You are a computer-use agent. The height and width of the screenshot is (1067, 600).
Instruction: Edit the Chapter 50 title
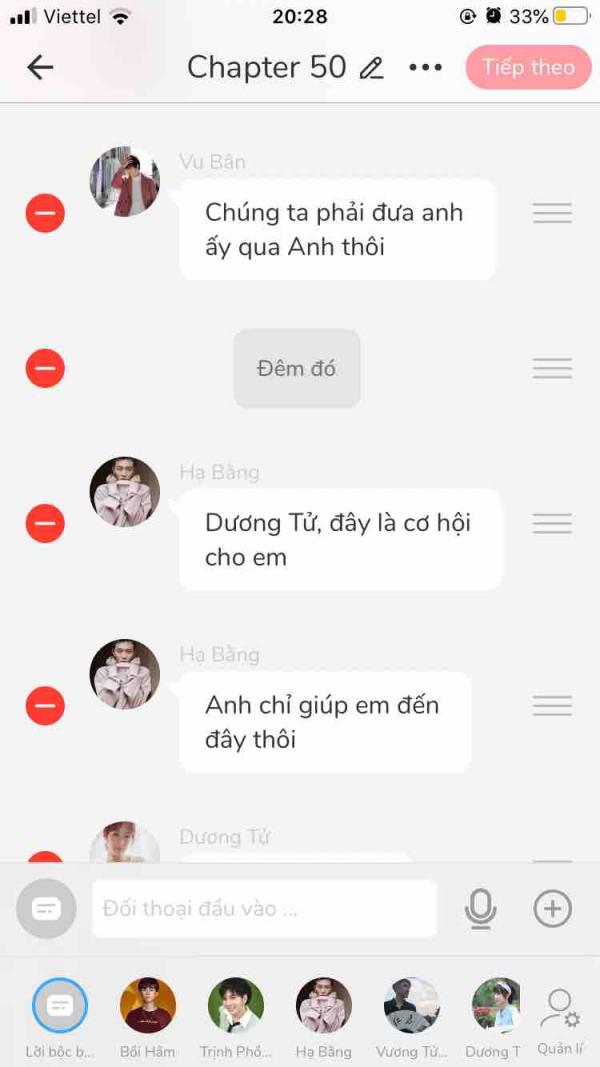click(371, 68)
